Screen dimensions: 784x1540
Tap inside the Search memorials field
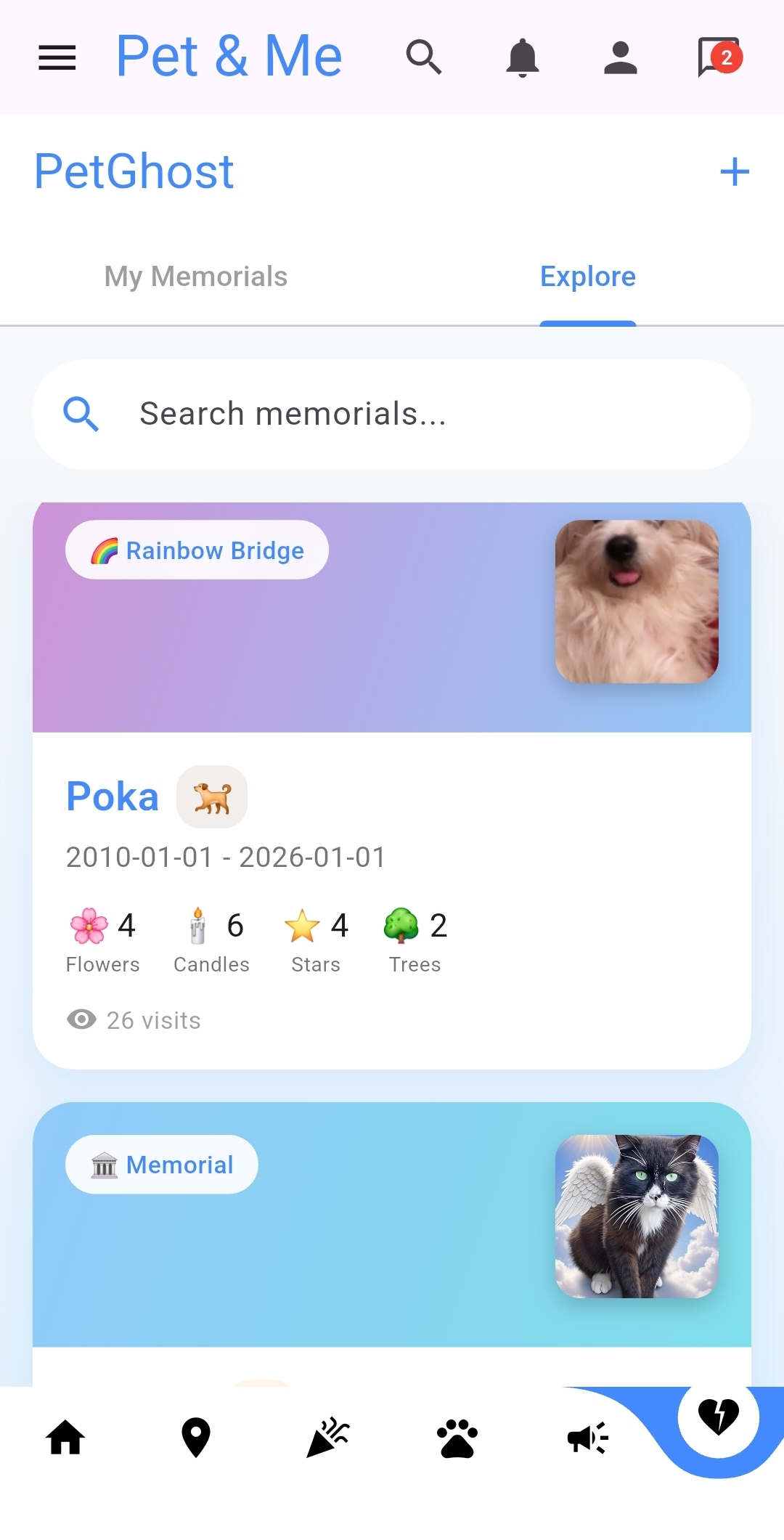point(392,413)
